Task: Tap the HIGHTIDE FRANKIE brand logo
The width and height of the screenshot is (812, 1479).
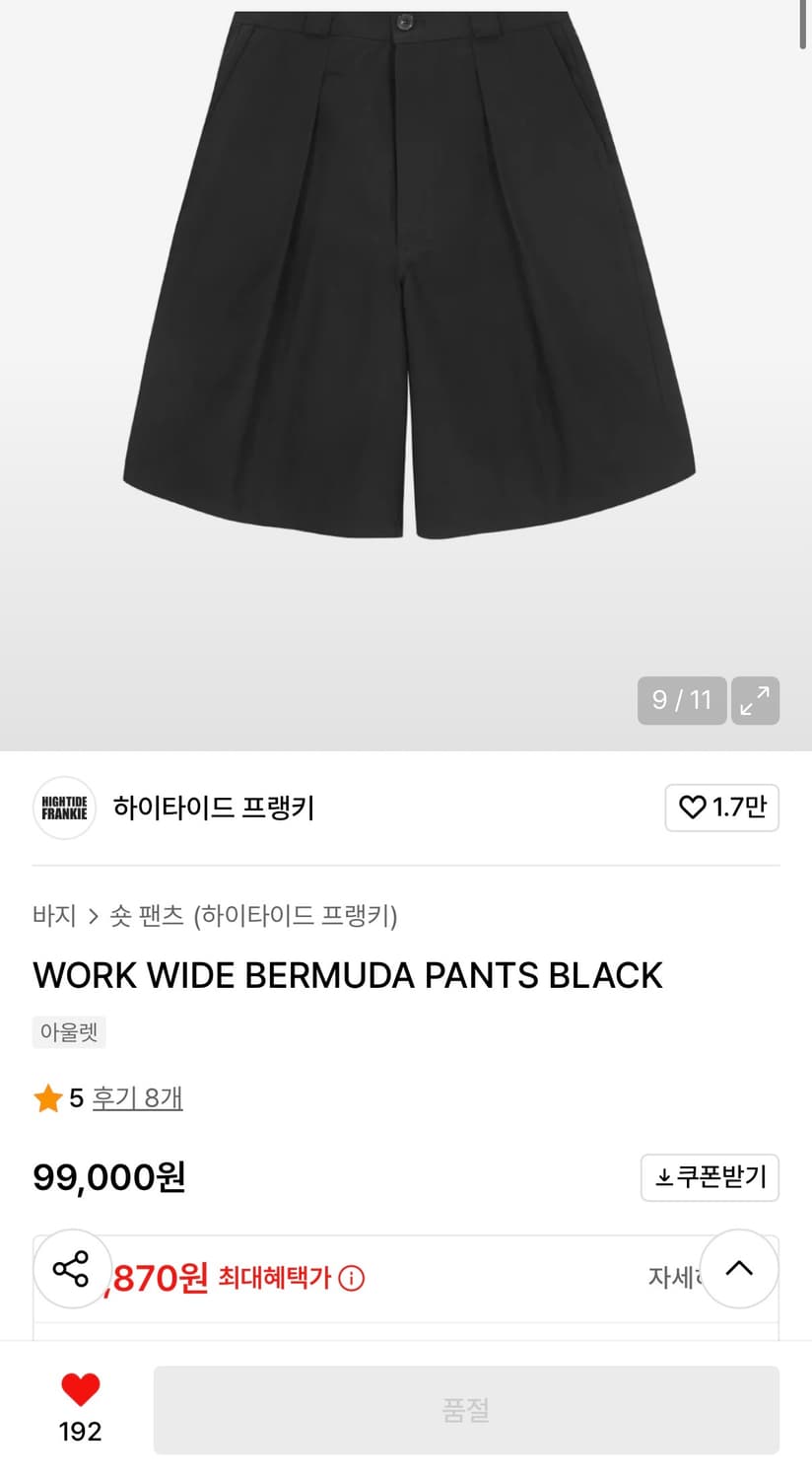Action: coord(63,808)
